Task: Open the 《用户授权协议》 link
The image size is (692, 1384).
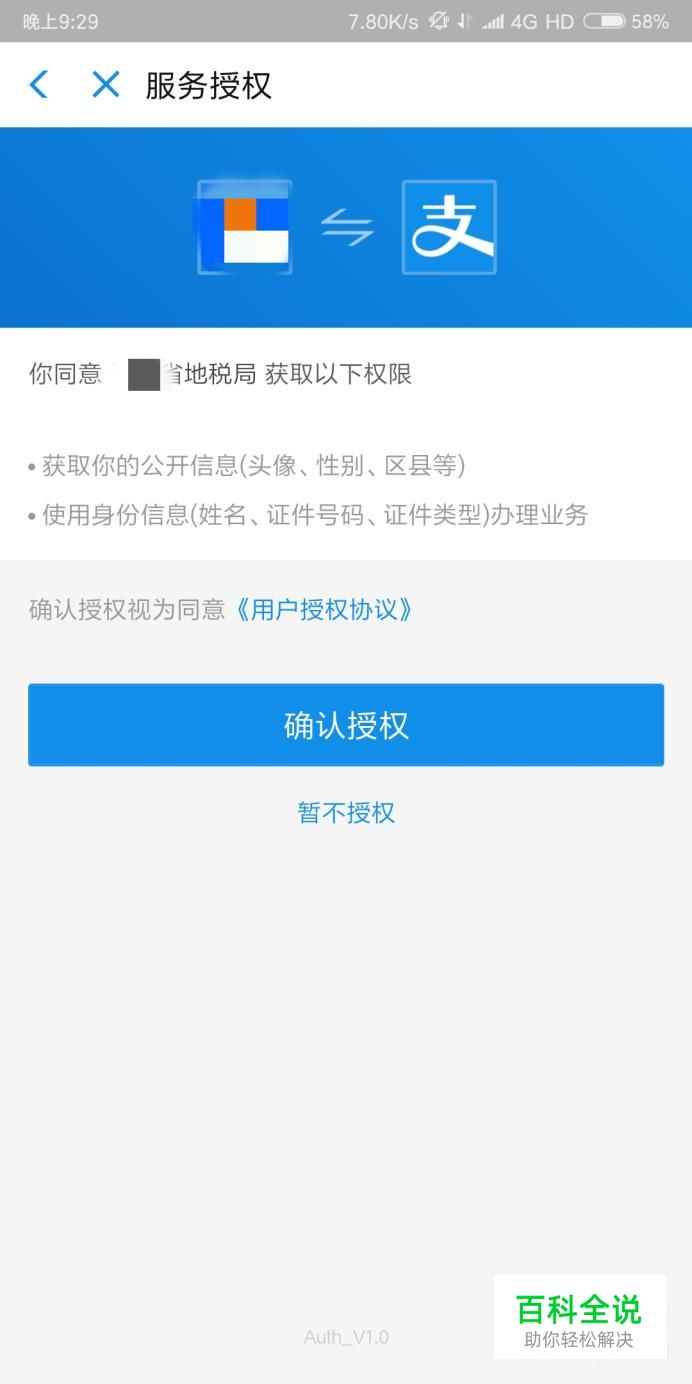Action: pos(323,610)
